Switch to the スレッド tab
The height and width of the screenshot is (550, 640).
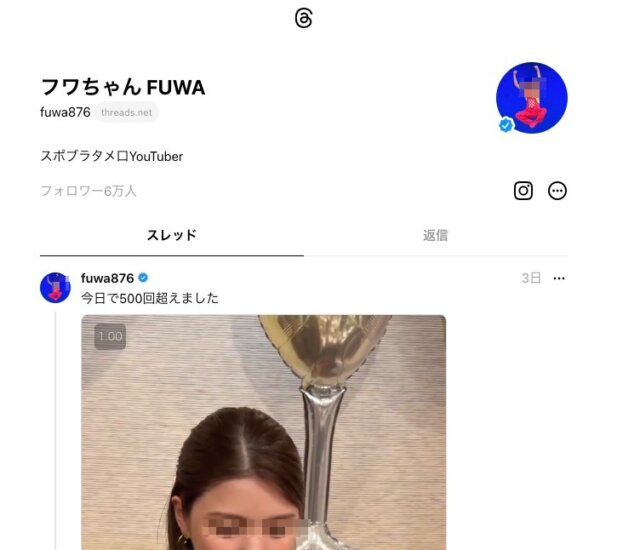coord(172,236)
